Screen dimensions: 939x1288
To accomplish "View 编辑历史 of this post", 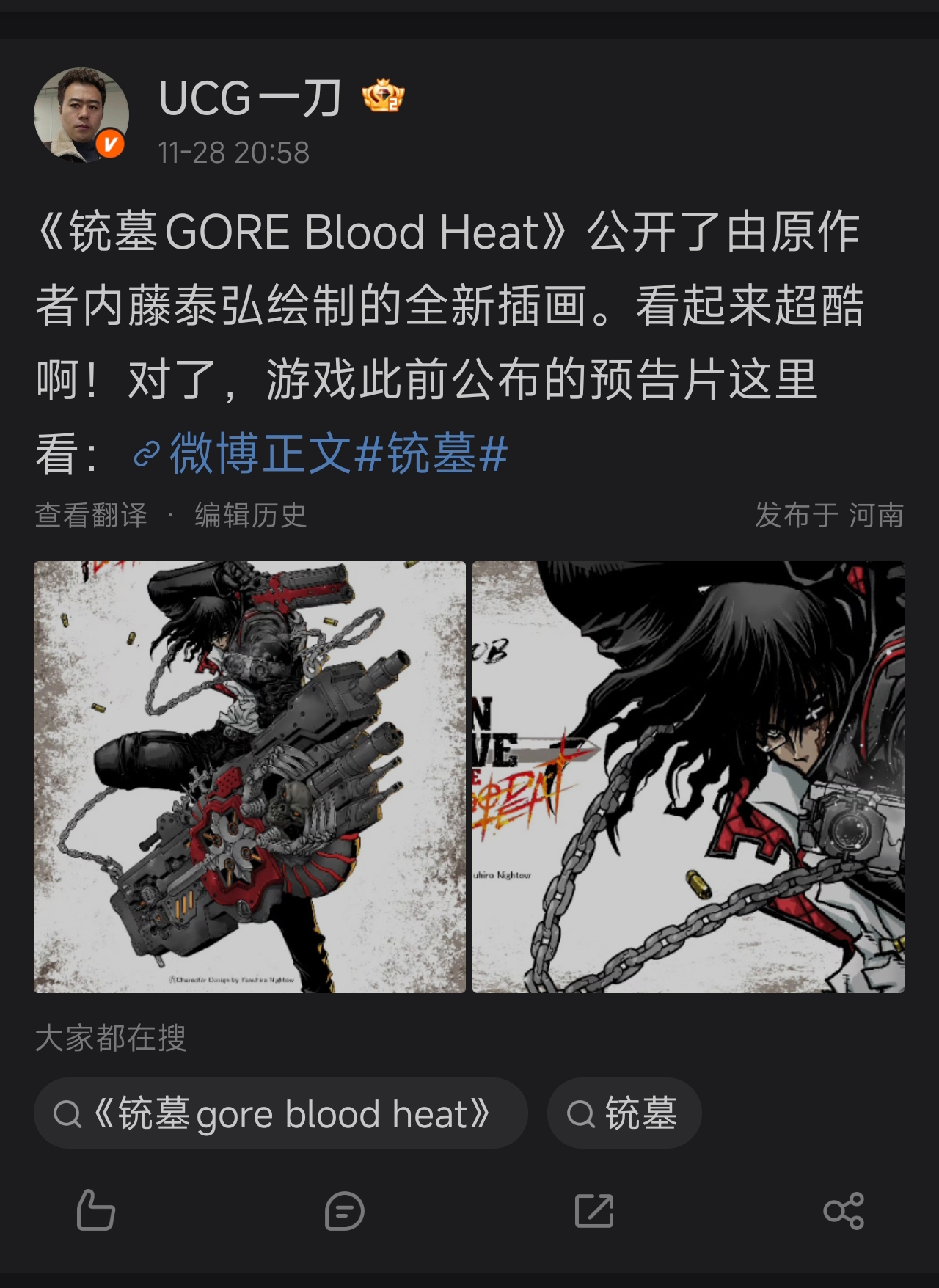I will [250, 516].
